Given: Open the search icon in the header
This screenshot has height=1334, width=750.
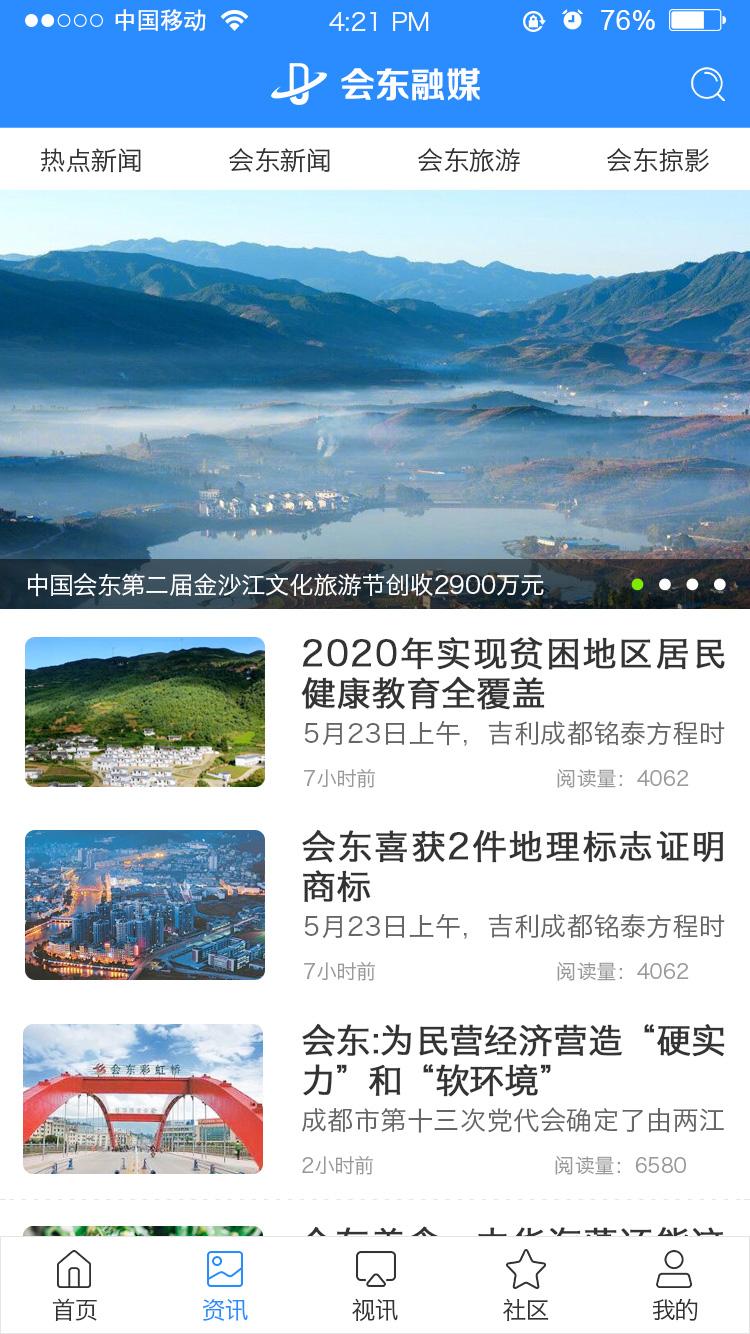Looking at the screenshot, I should tap(708, 86).
